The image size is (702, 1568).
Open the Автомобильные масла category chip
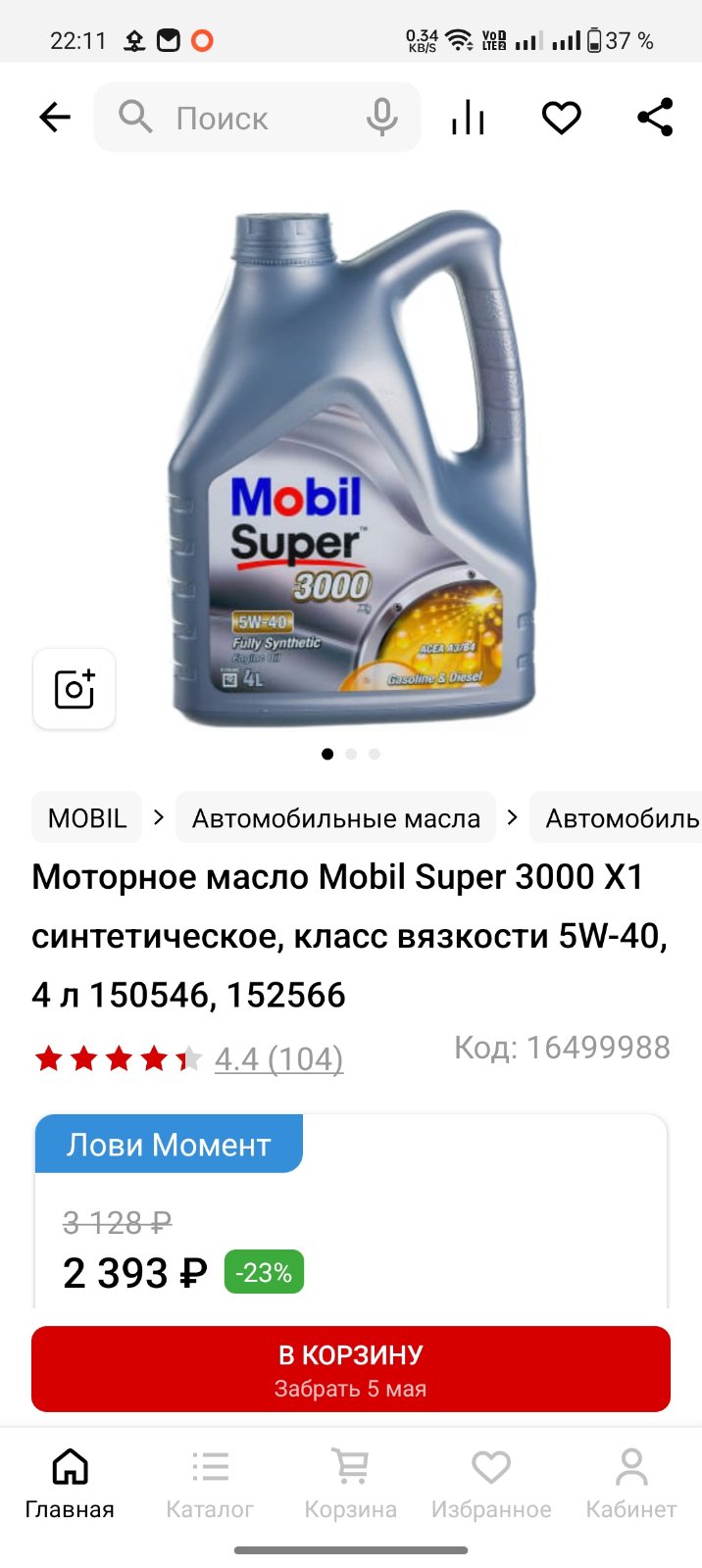(x=336, y=817)
